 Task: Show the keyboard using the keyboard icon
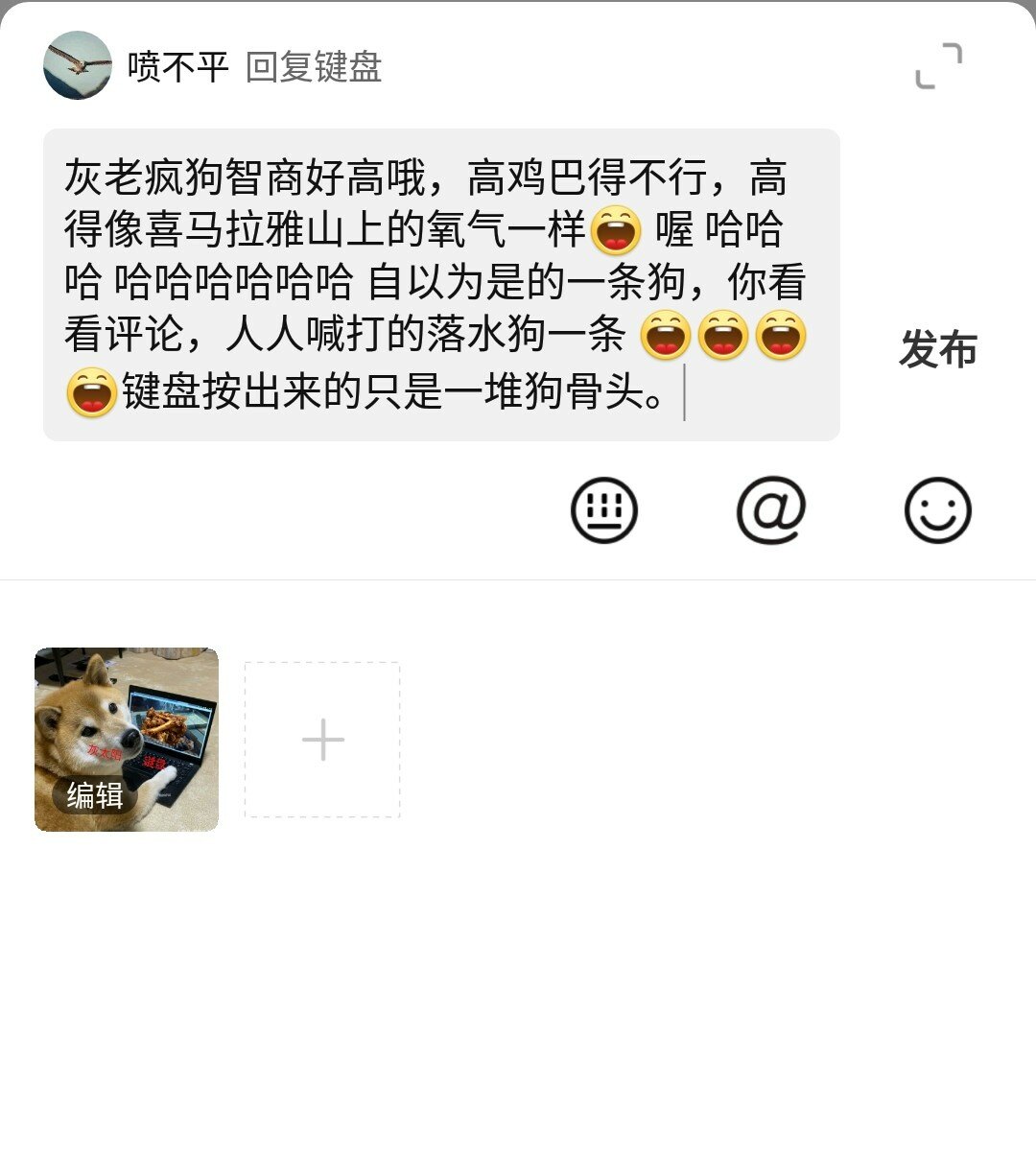click(x=604, y=509)
